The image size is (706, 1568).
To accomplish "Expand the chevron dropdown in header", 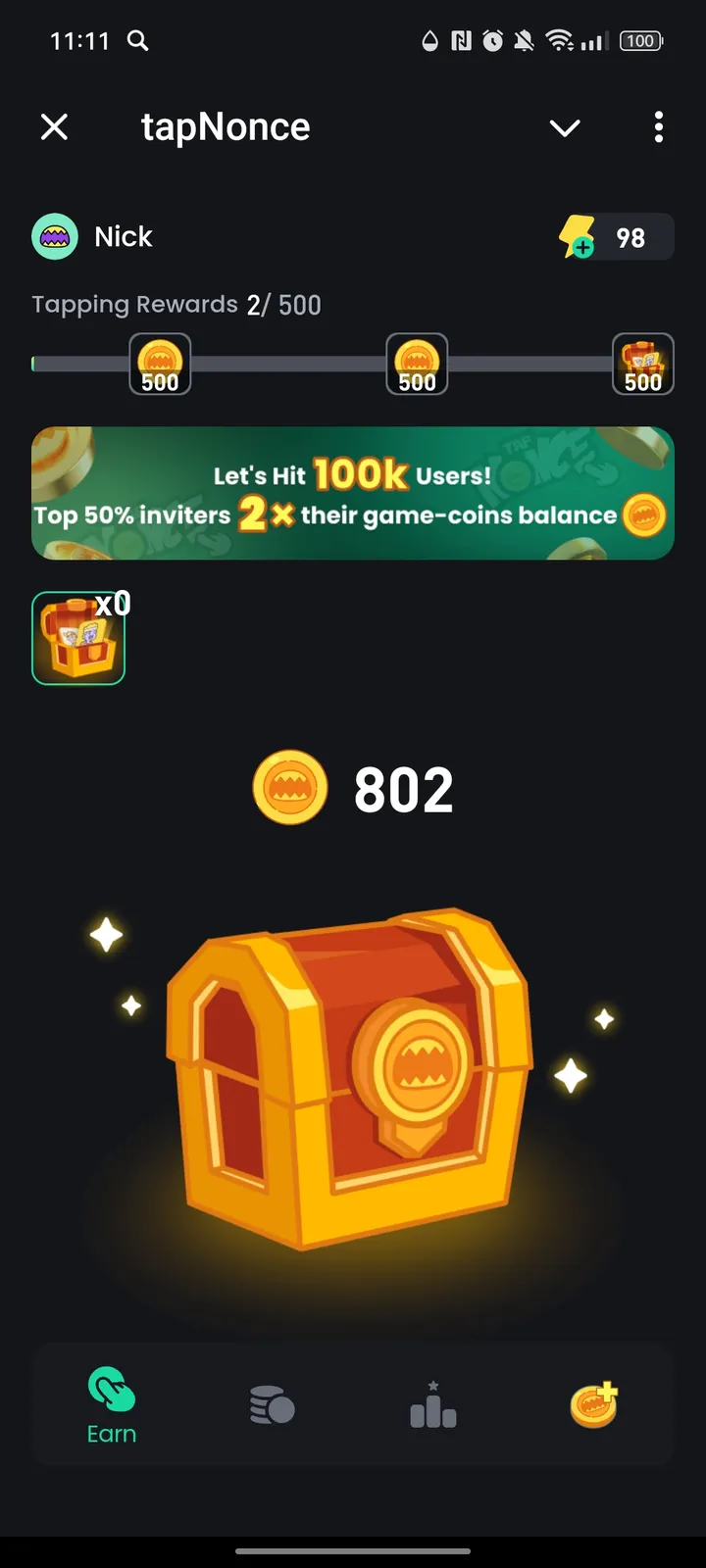I will [565, 127].
